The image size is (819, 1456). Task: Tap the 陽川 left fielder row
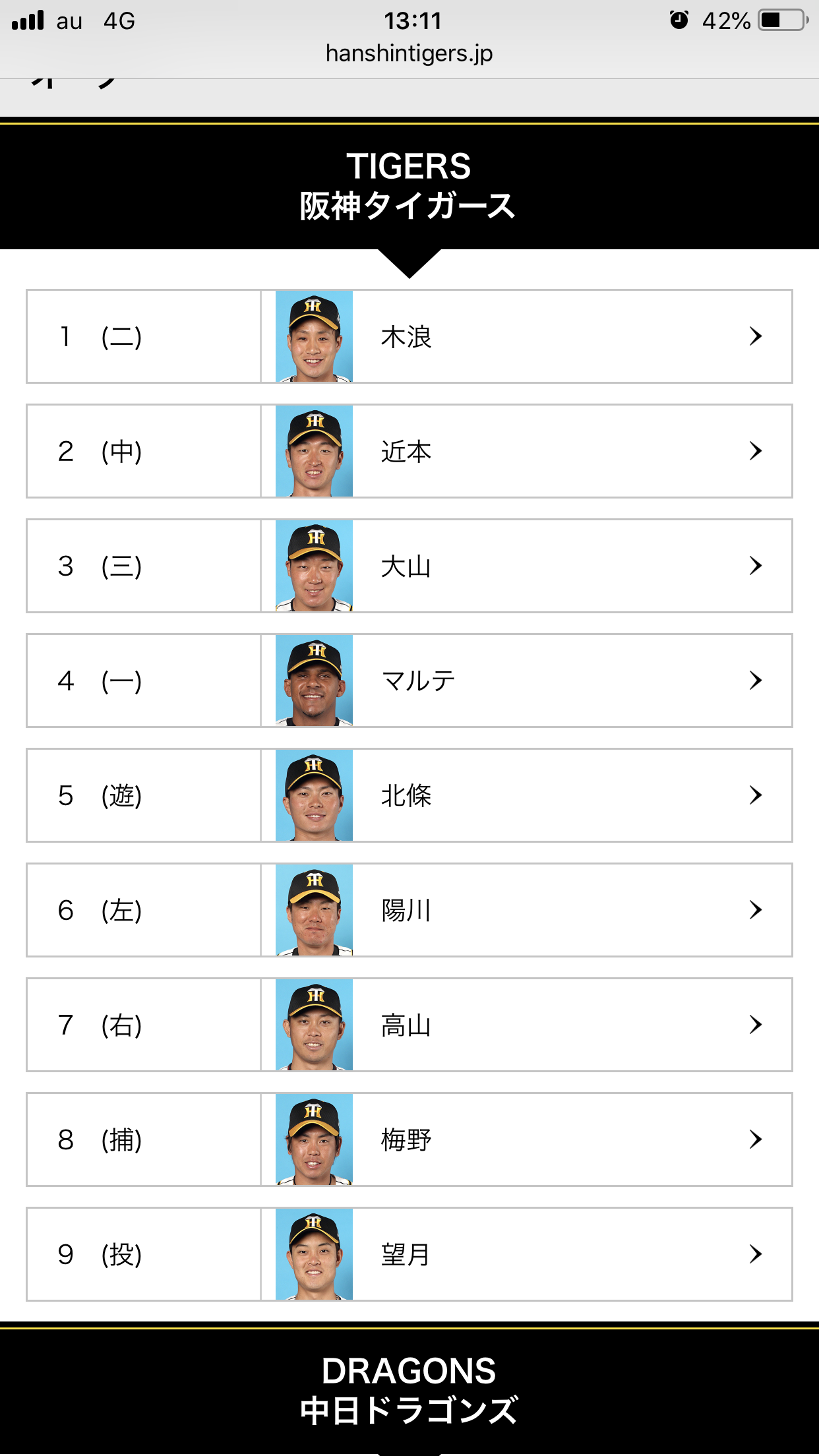409,910
